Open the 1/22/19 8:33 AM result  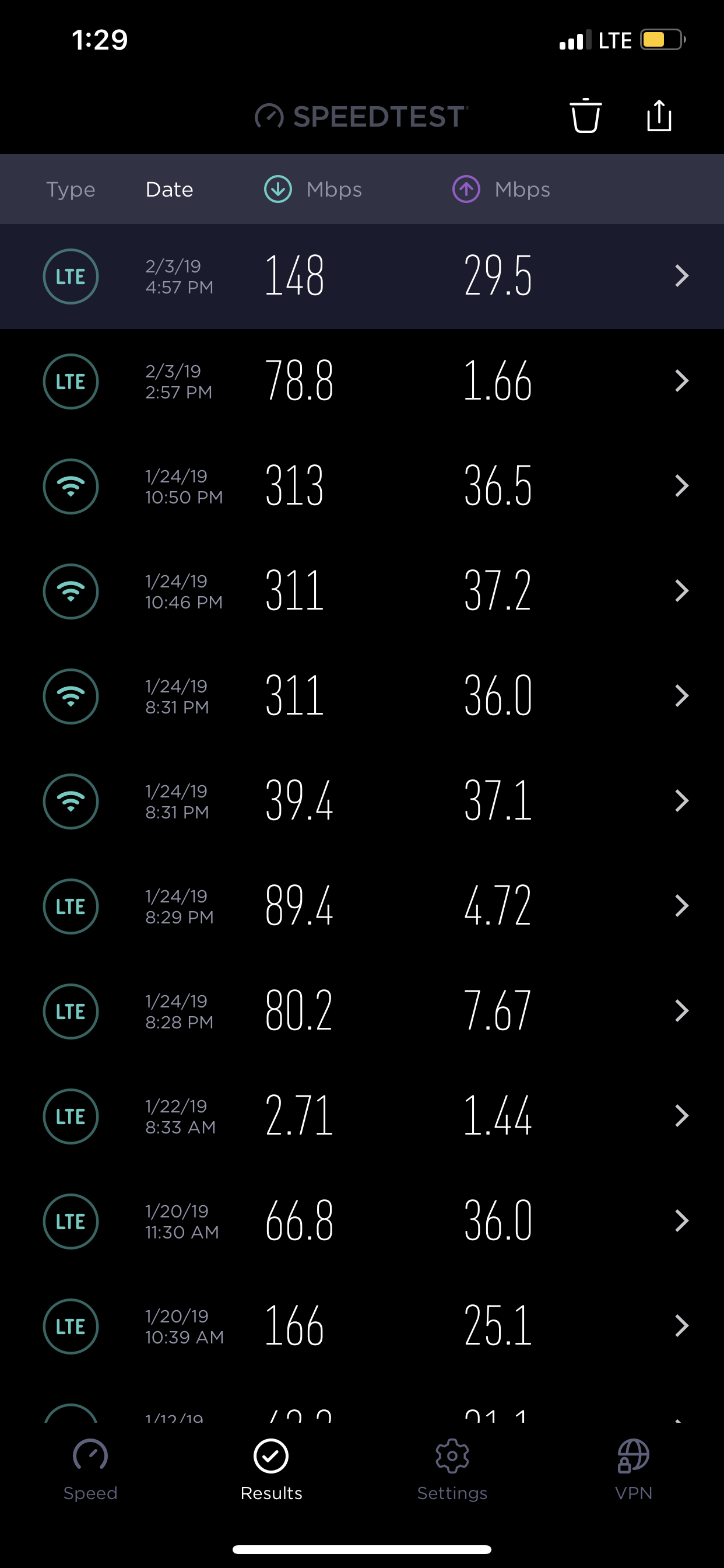[x=362, y=1116]
